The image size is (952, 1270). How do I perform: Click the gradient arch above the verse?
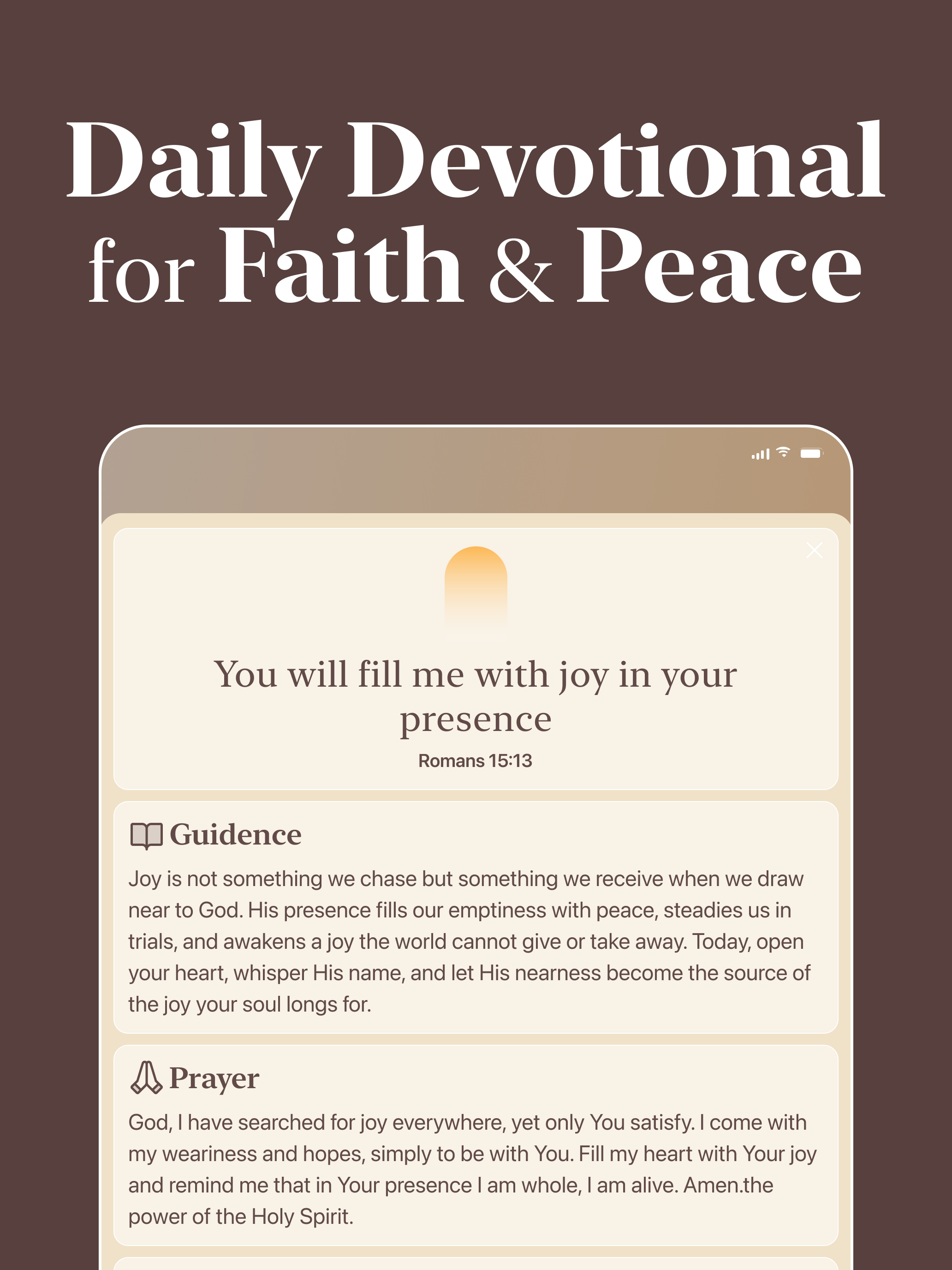[476, 591]
